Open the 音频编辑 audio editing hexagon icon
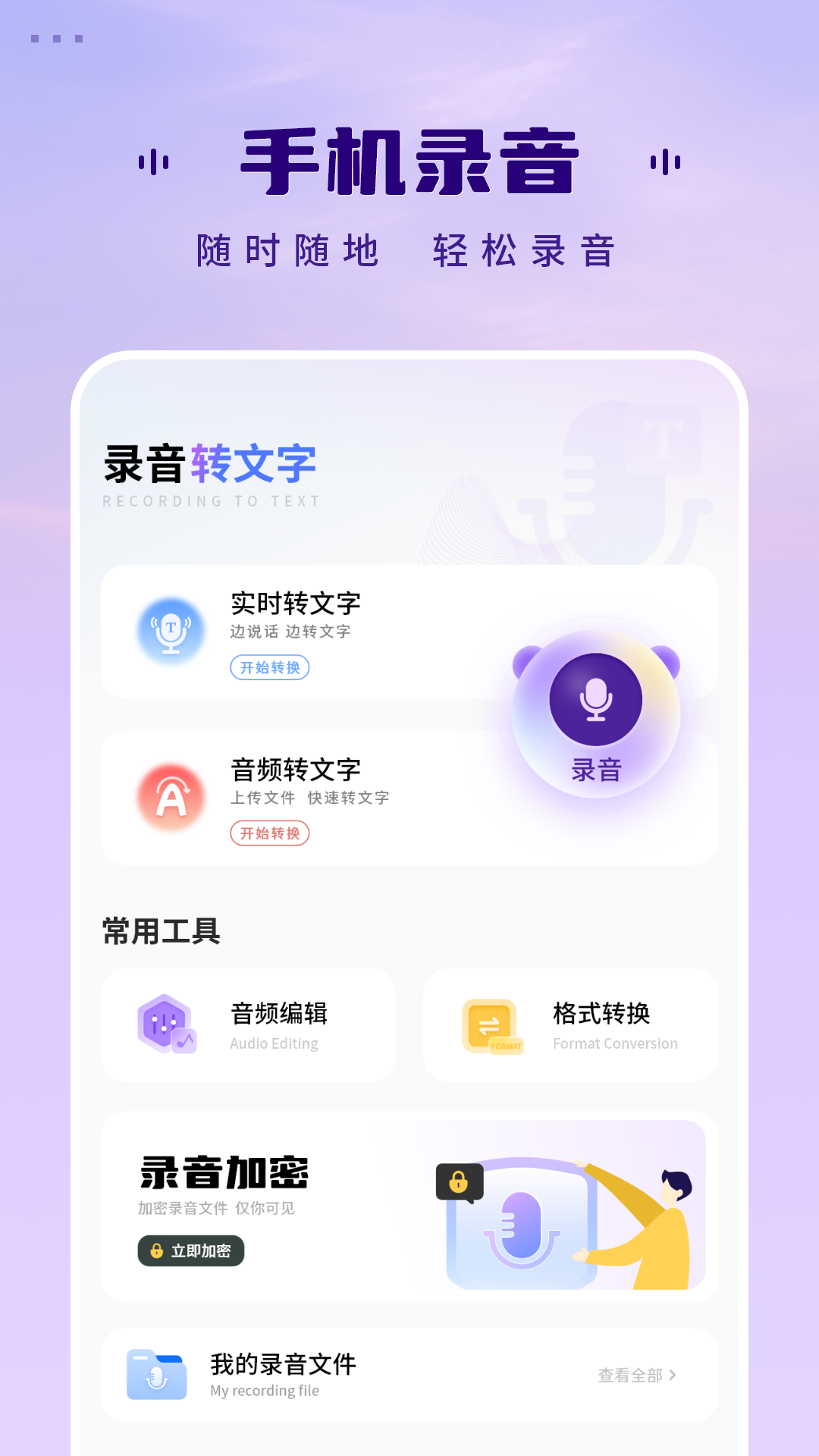The height and width of the screenshot is (1456, 819). [x=165, y=1024]
